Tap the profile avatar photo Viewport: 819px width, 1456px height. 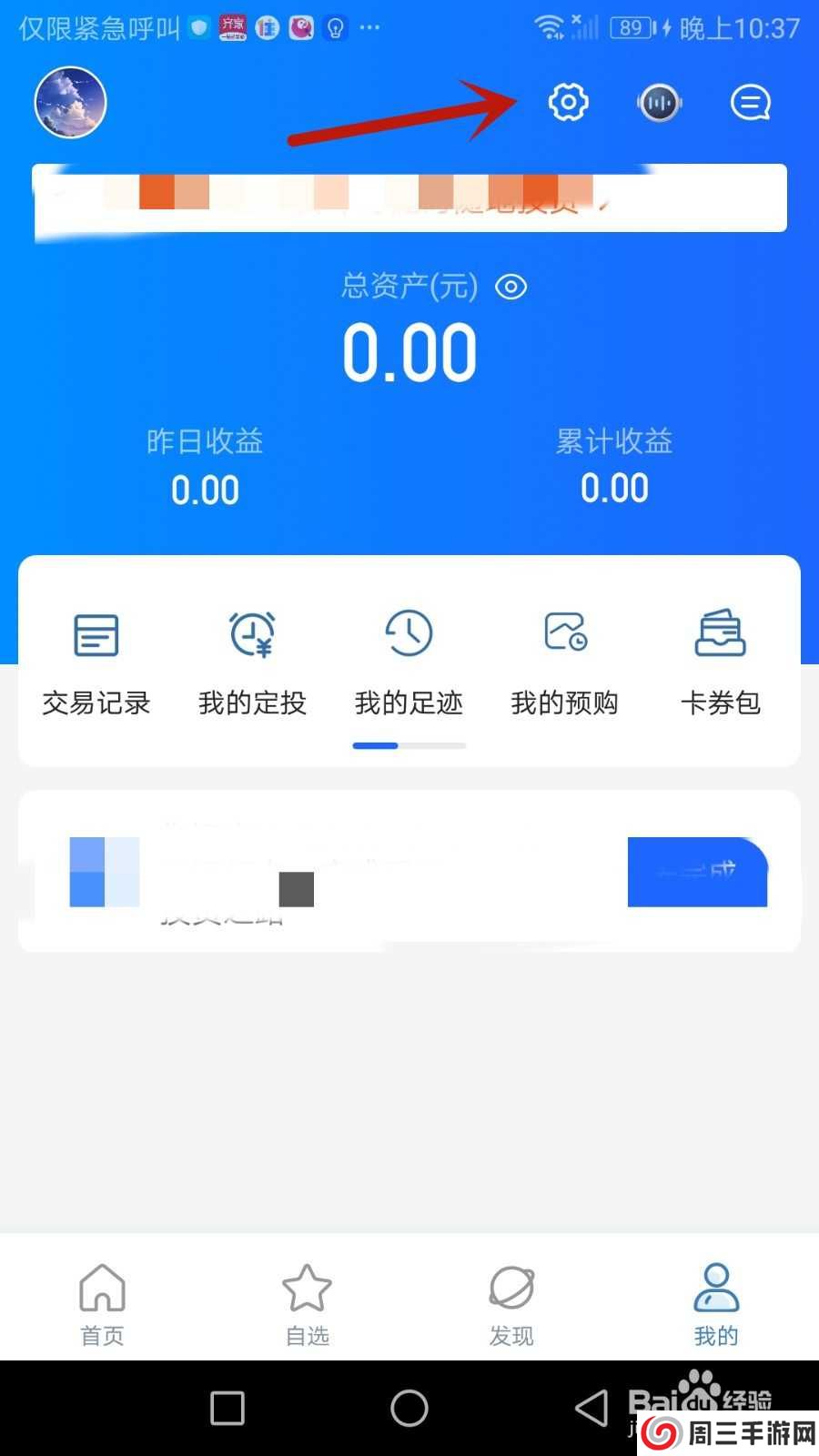pyautogui.click(x=69, y=103)
